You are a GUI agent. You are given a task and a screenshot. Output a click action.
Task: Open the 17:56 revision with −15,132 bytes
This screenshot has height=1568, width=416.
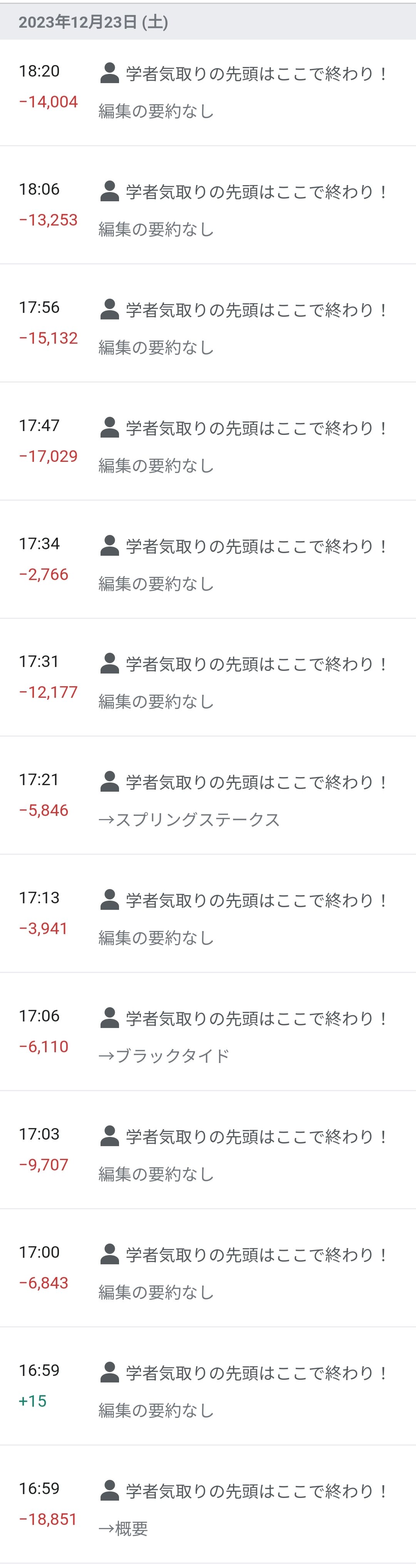point(208,328)
